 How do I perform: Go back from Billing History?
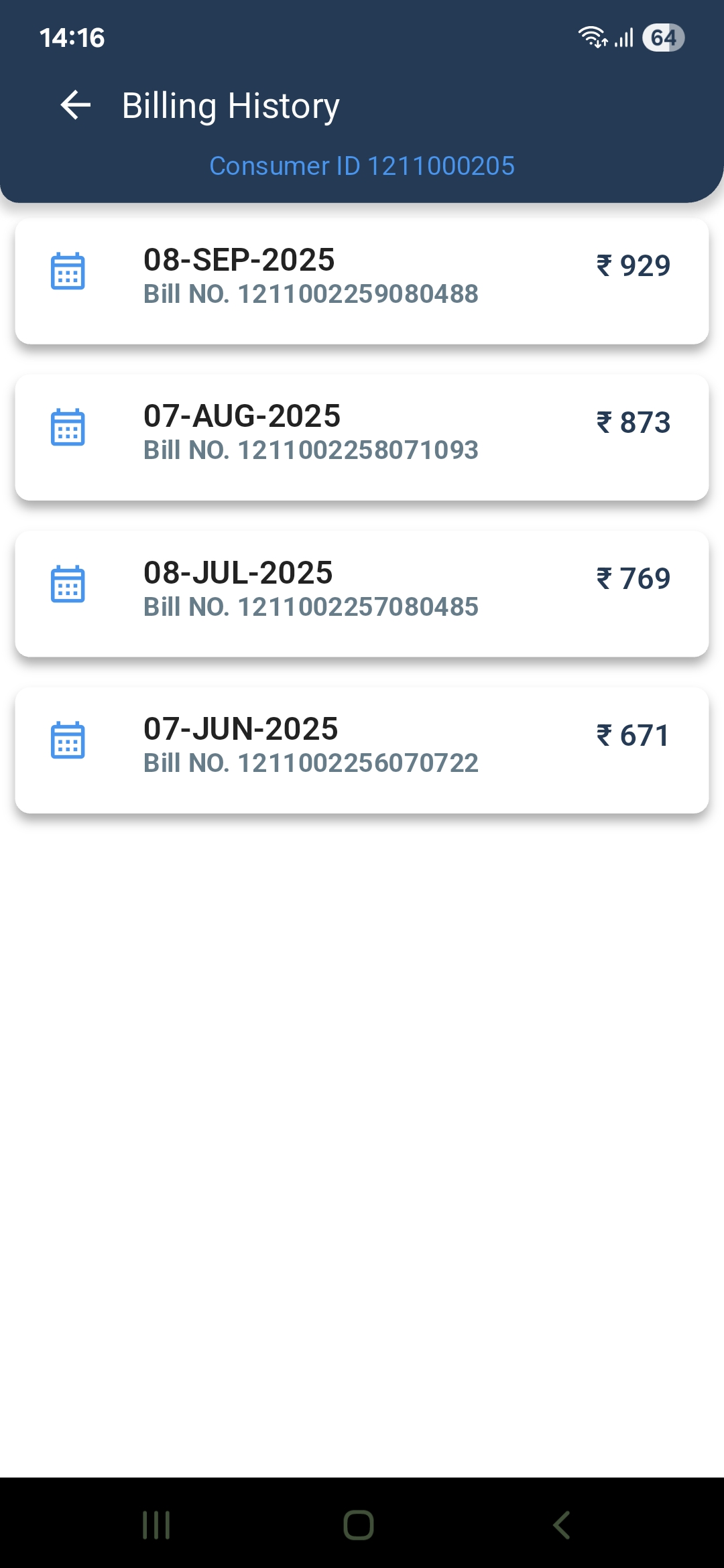click(x=75, y=106)
